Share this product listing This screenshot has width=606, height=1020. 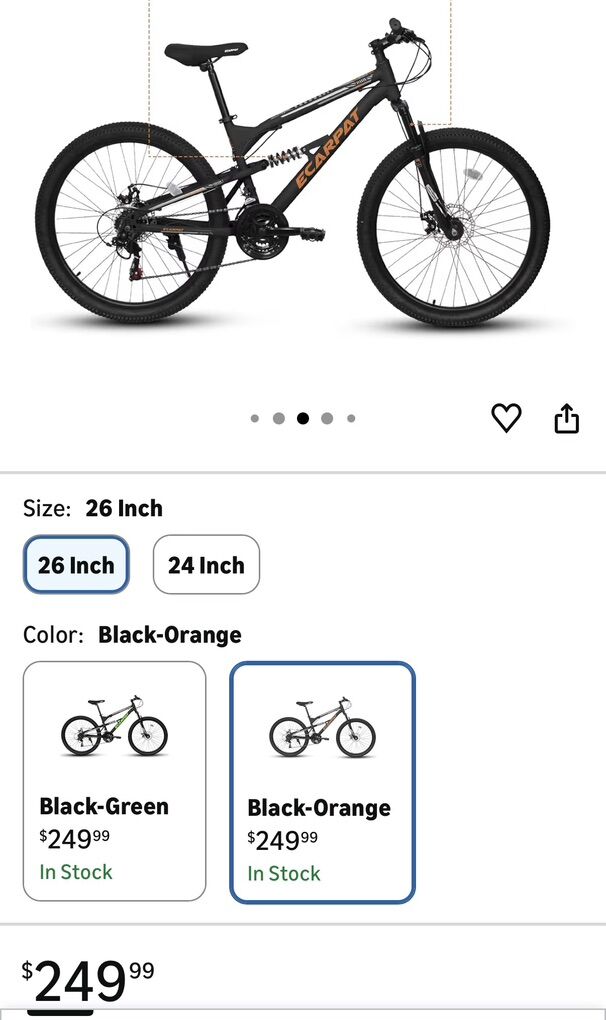tap(566, 418)
